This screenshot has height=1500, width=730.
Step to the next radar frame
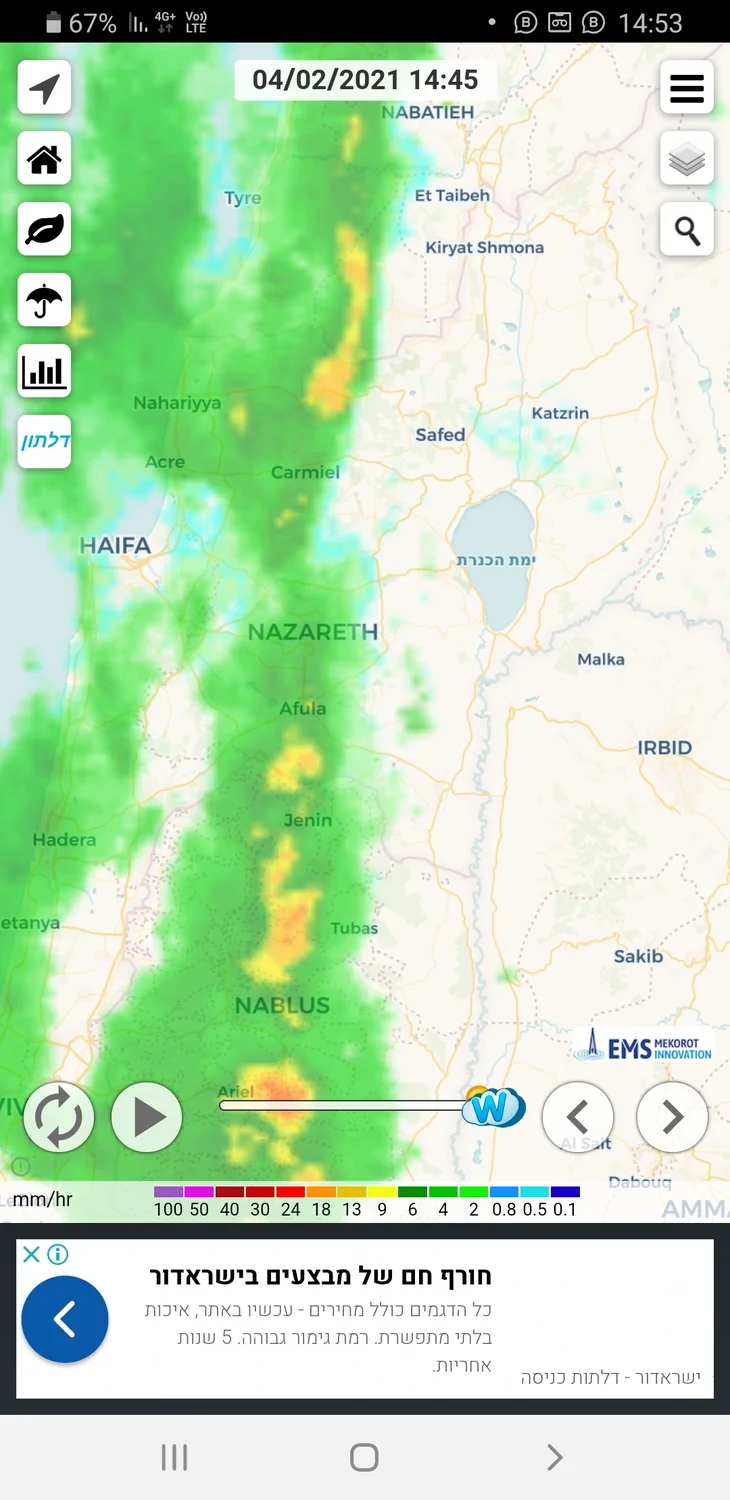(x=672, y=1117)
